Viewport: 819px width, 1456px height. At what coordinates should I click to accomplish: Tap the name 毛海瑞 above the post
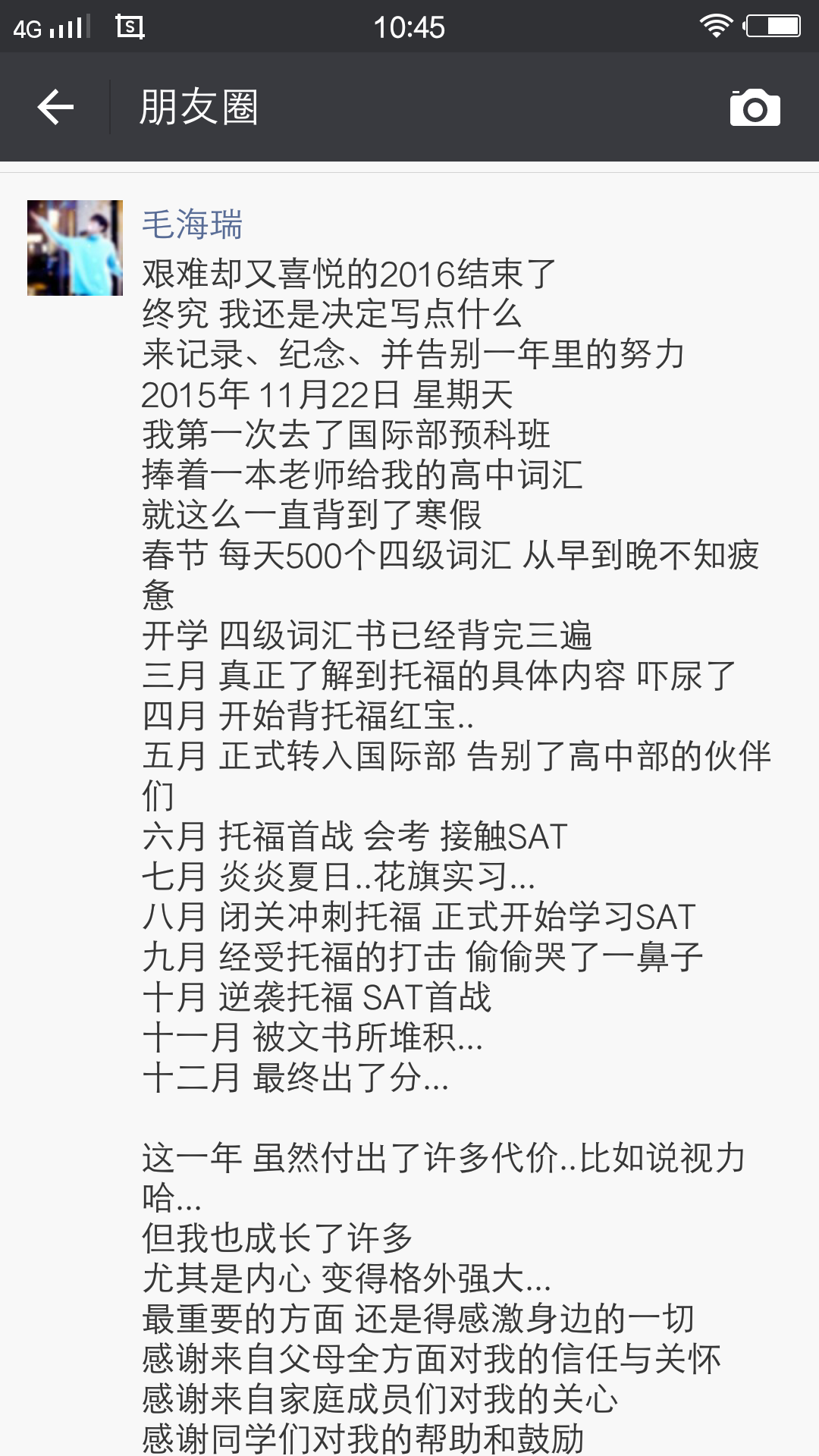[193, 225]
